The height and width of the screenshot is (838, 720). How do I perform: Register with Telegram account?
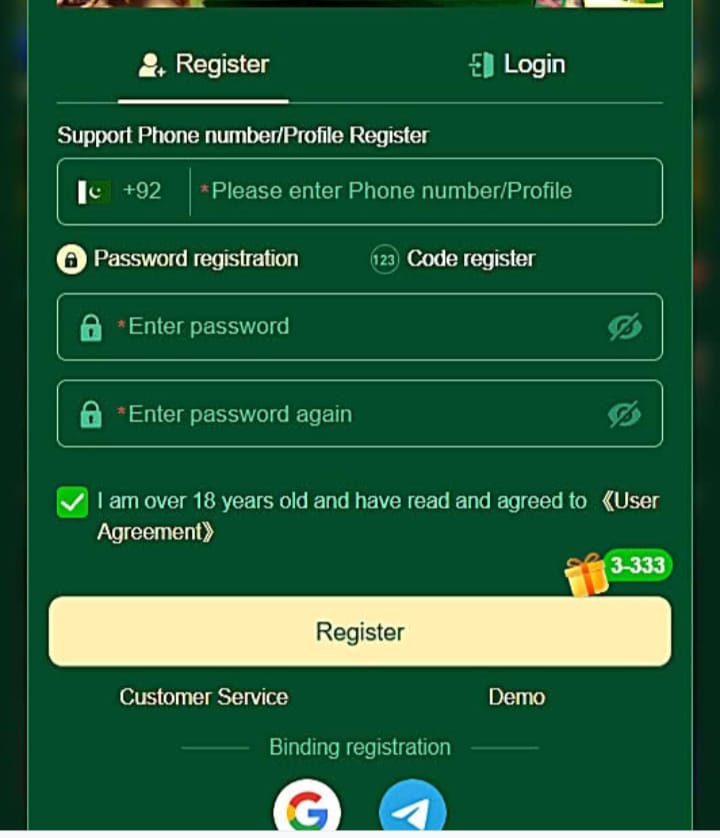[412, 810]
